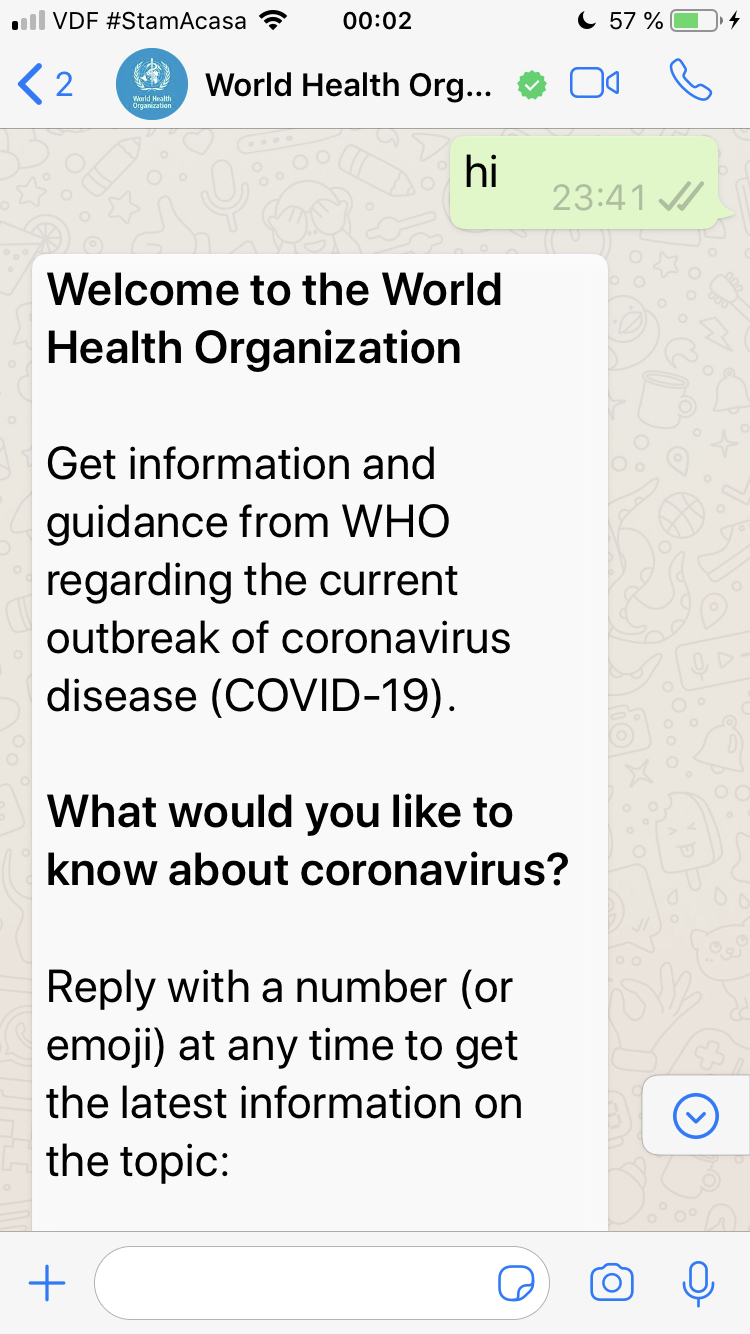Open the attachment plus menu
This screenshot has height=1334, width=750.
click(47, 1284)
